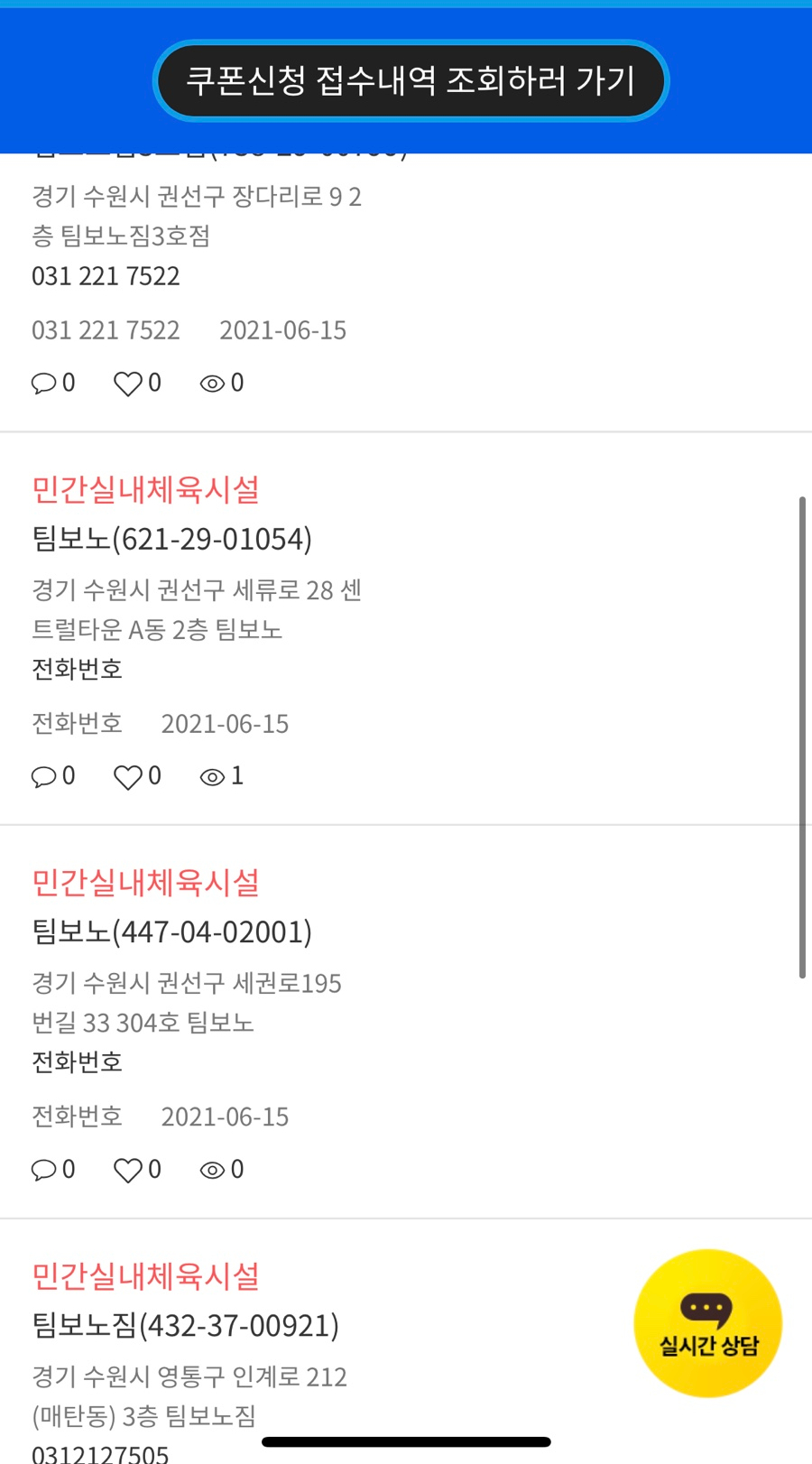812x1464 pixels.
Task: Open the 실시간 상담 chat button
Action: [x=707, y=1323]
